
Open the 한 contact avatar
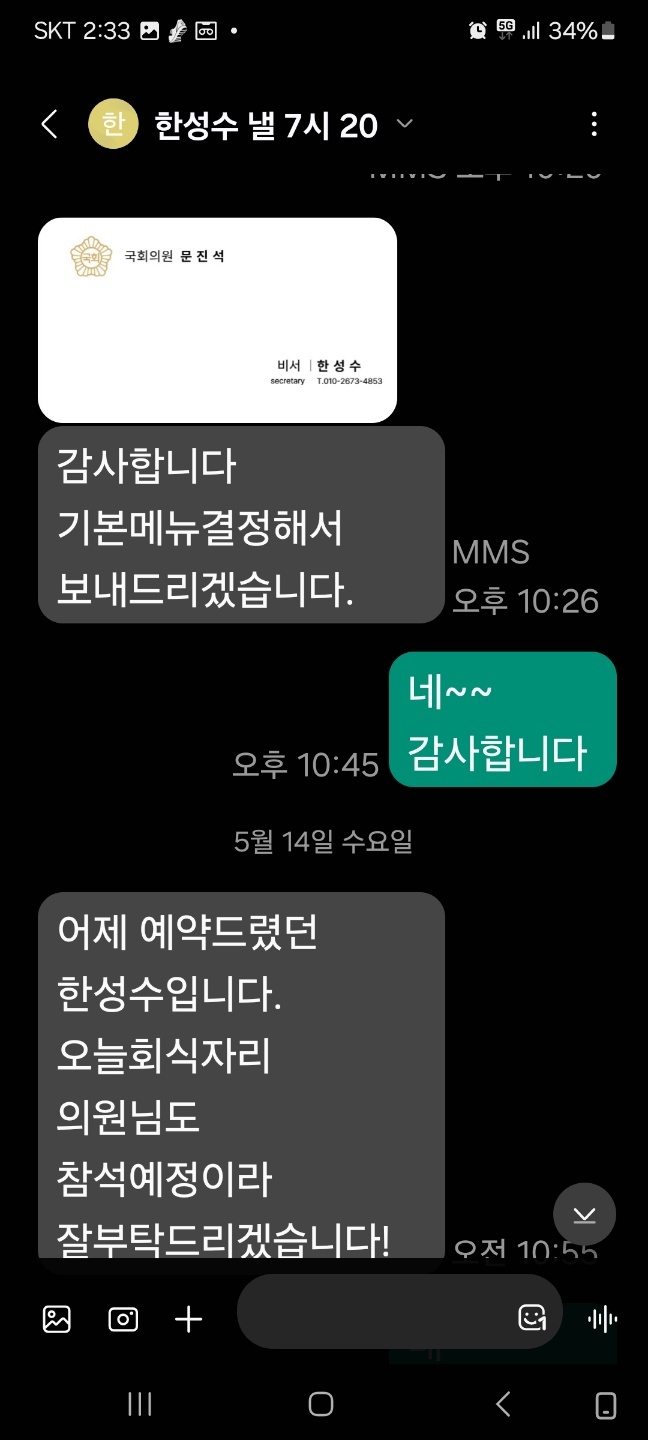113,124
